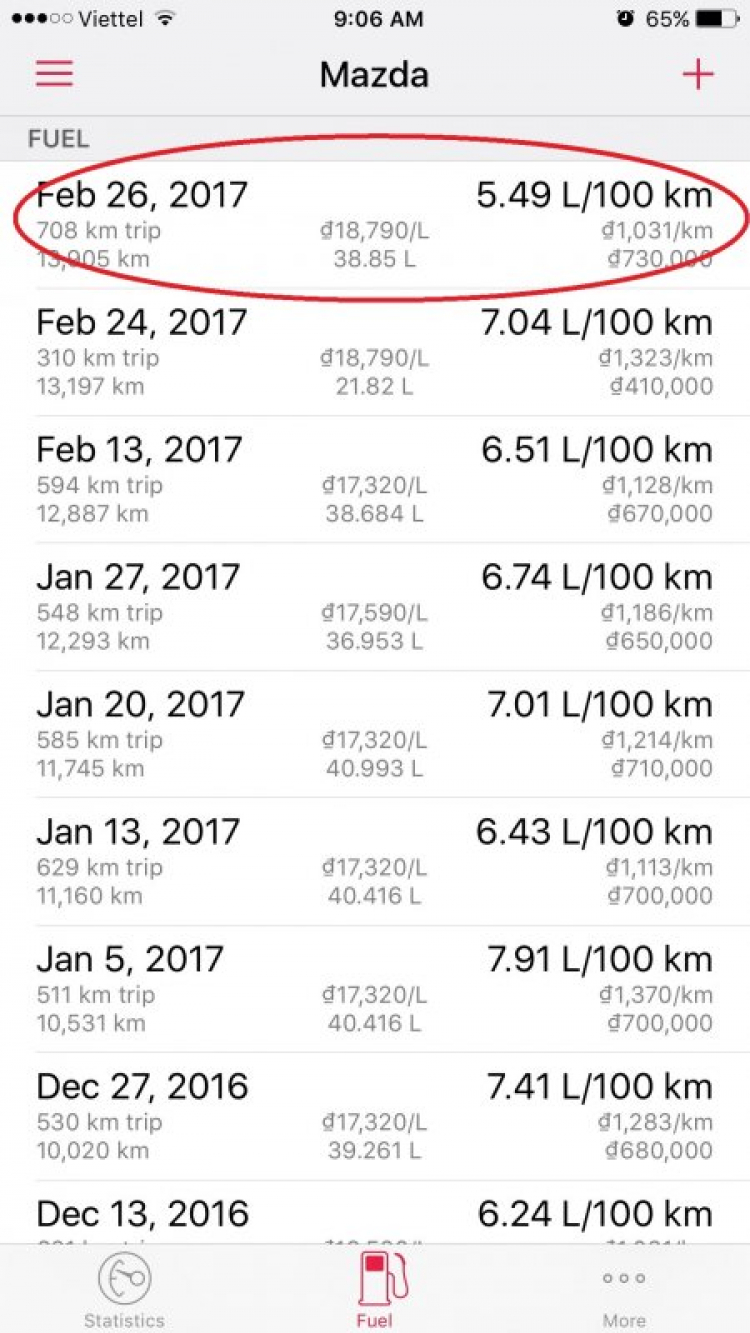Select the Mazda title in the navigation bar
Image resolution: width=750 pixels, height=1333 pixels.
(x=374, y=73)
